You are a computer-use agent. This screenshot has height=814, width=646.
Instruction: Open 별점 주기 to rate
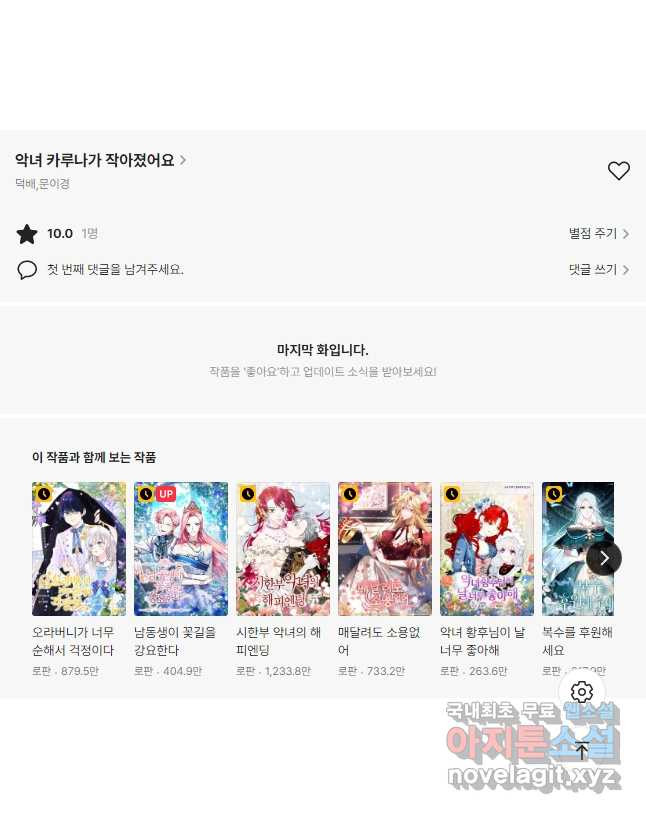coord(598,234)
